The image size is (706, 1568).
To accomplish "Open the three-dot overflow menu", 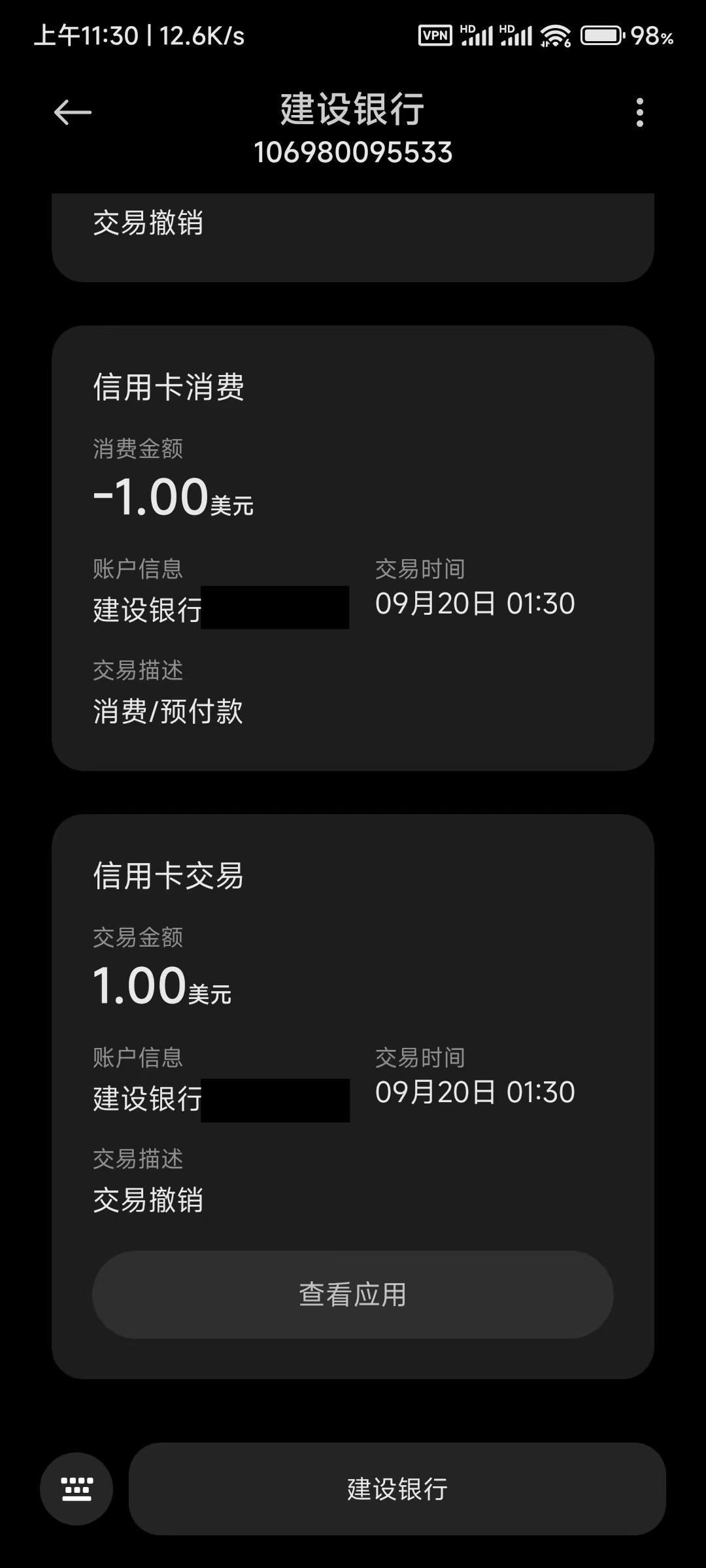I will coord(639,112).
